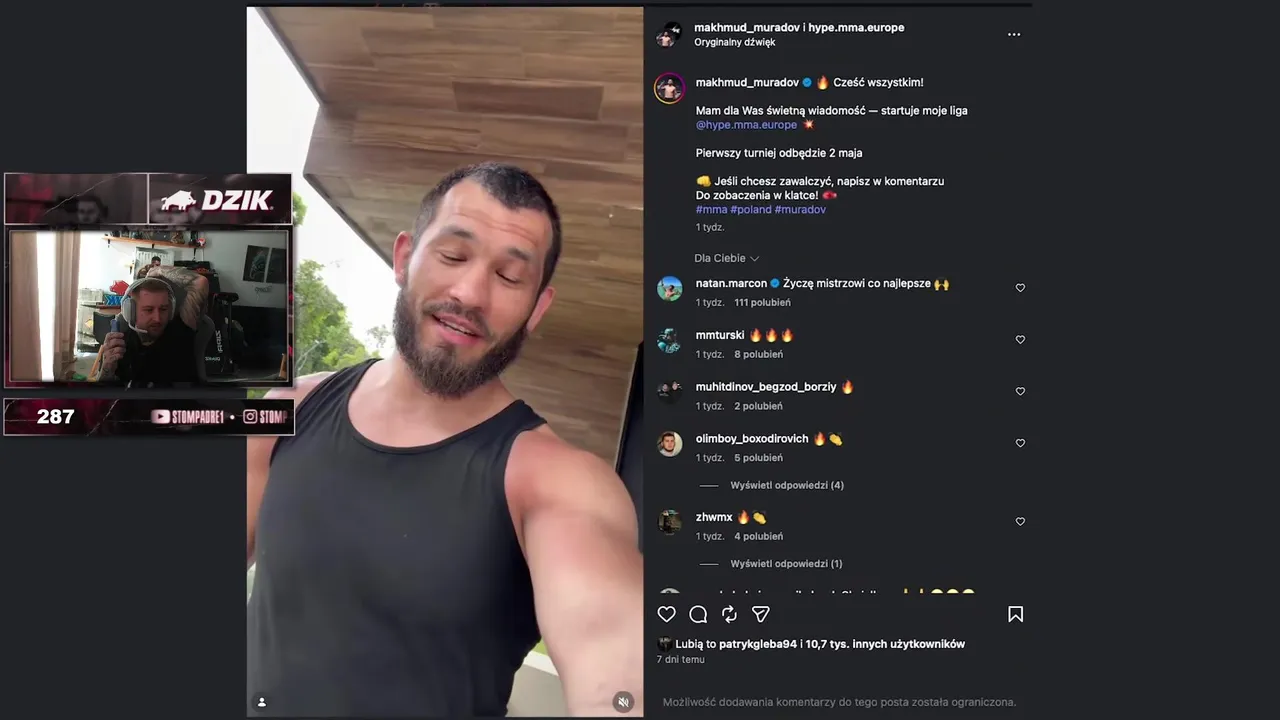Repost this video
Screen dimensions: 1280x720
(729, 614)
